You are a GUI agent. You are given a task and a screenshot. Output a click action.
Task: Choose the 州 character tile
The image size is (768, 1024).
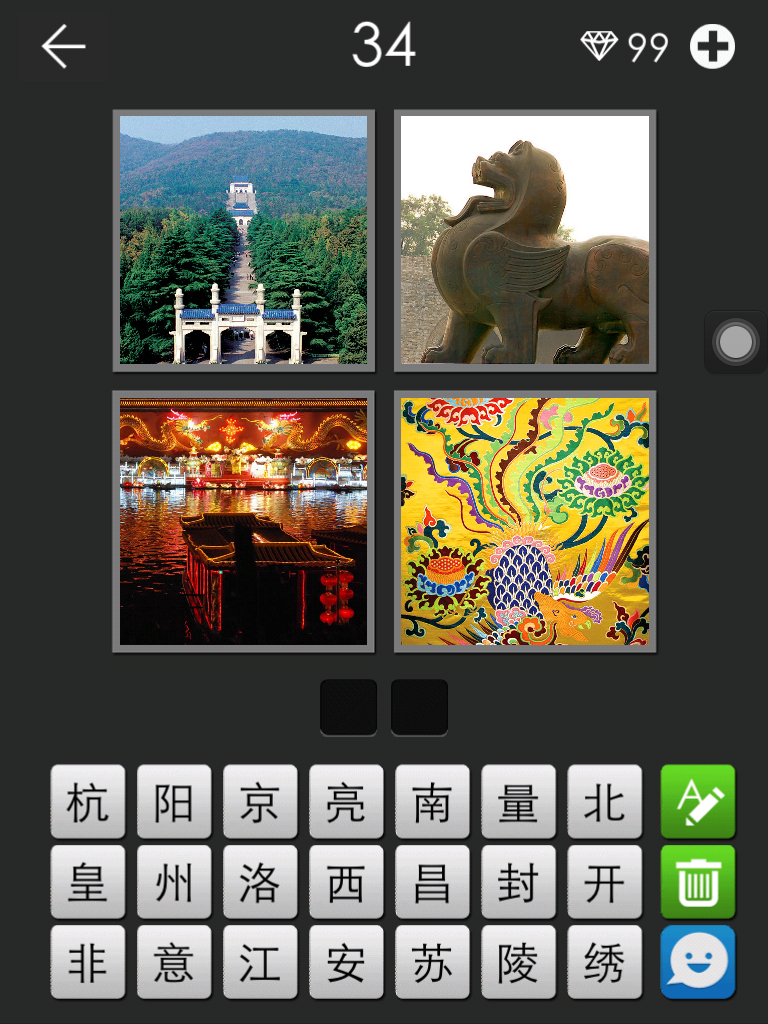[174, 882]
